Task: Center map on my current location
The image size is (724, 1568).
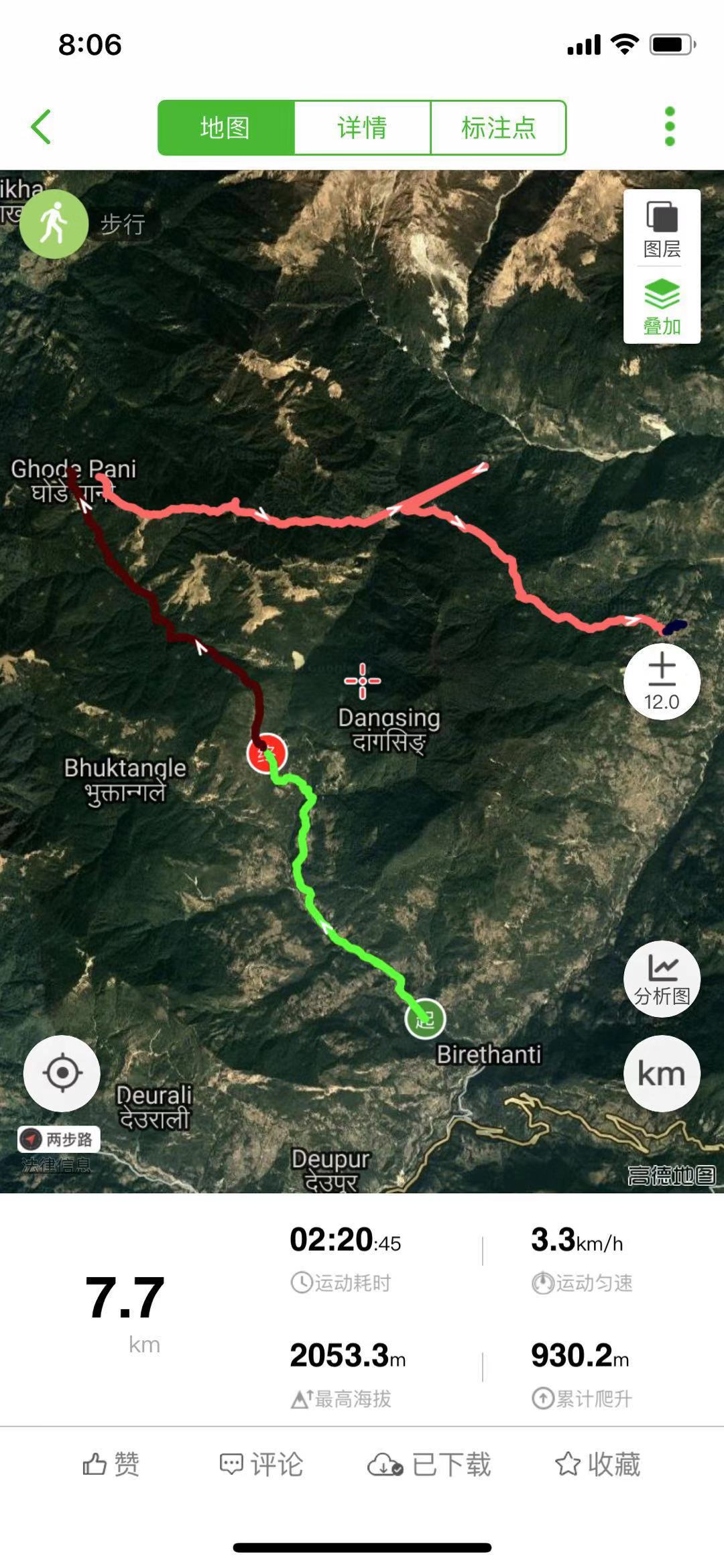Action: pos(62,1073)
